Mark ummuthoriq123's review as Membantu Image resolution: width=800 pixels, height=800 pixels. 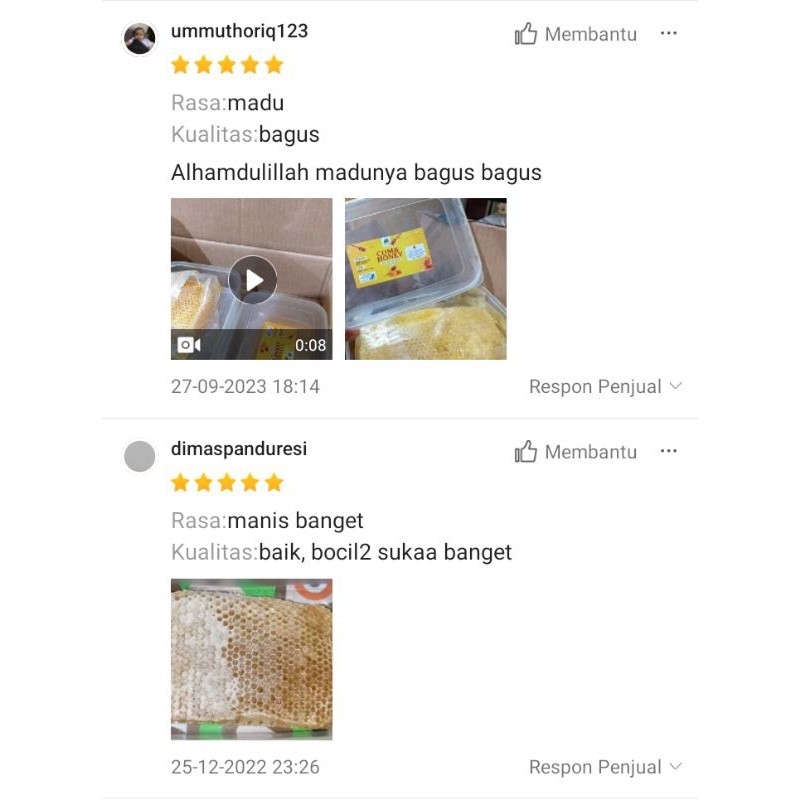tap(576, 34)
